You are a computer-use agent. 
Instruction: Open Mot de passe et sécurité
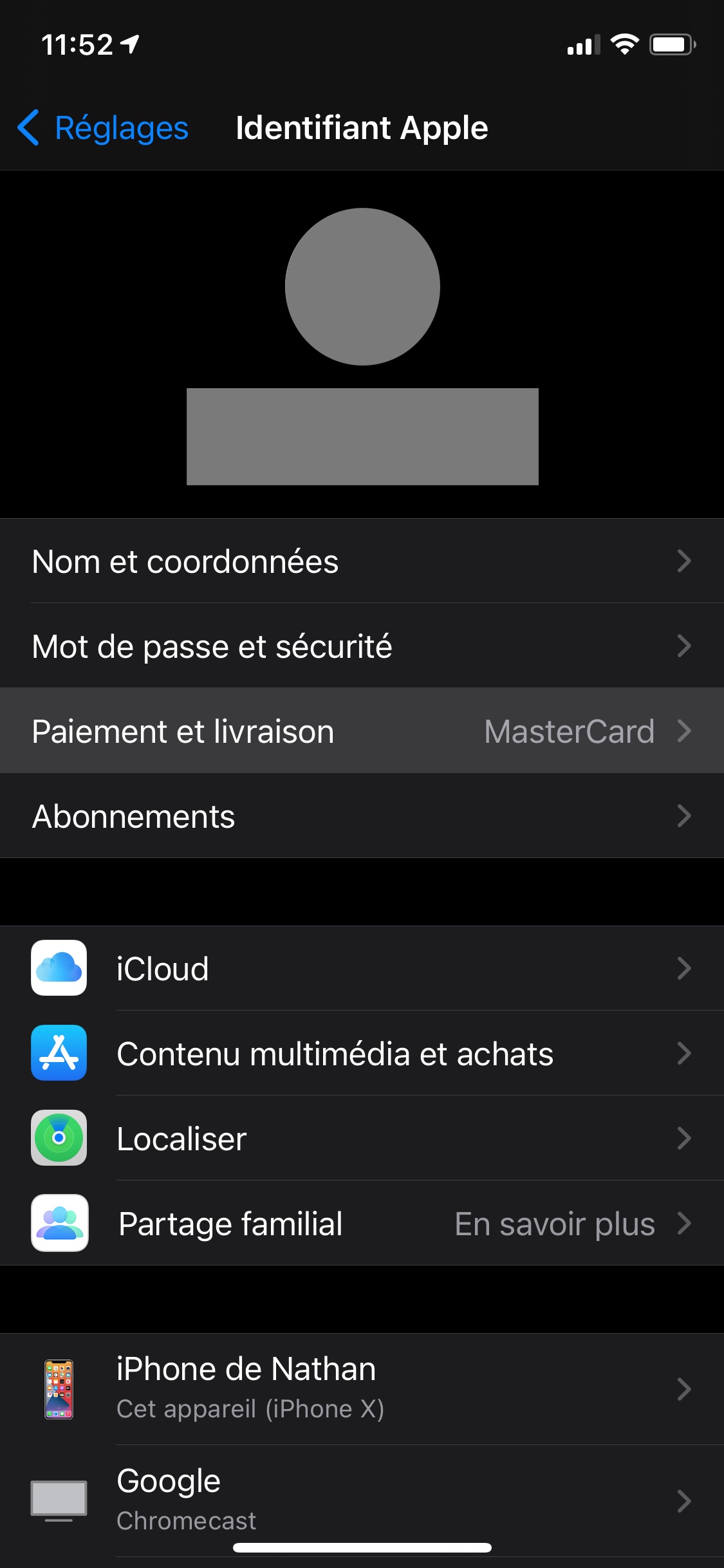pyautogui.click(x=362, y=646)
